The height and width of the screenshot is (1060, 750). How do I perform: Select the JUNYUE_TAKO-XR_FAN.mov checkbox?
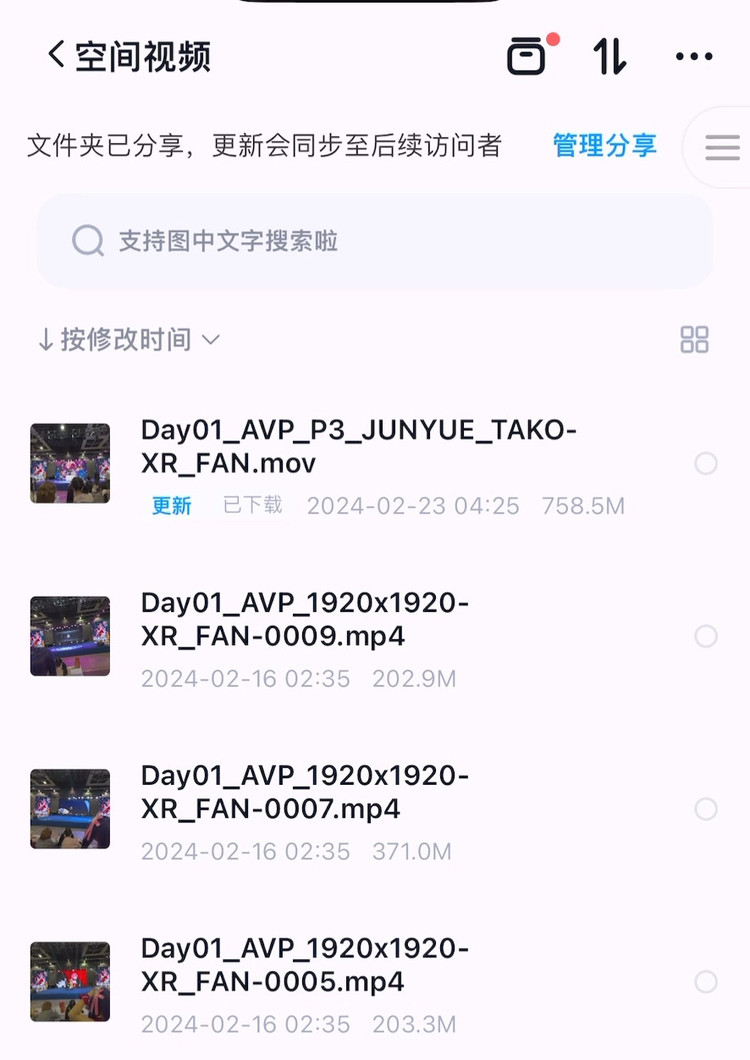(706, 464)
